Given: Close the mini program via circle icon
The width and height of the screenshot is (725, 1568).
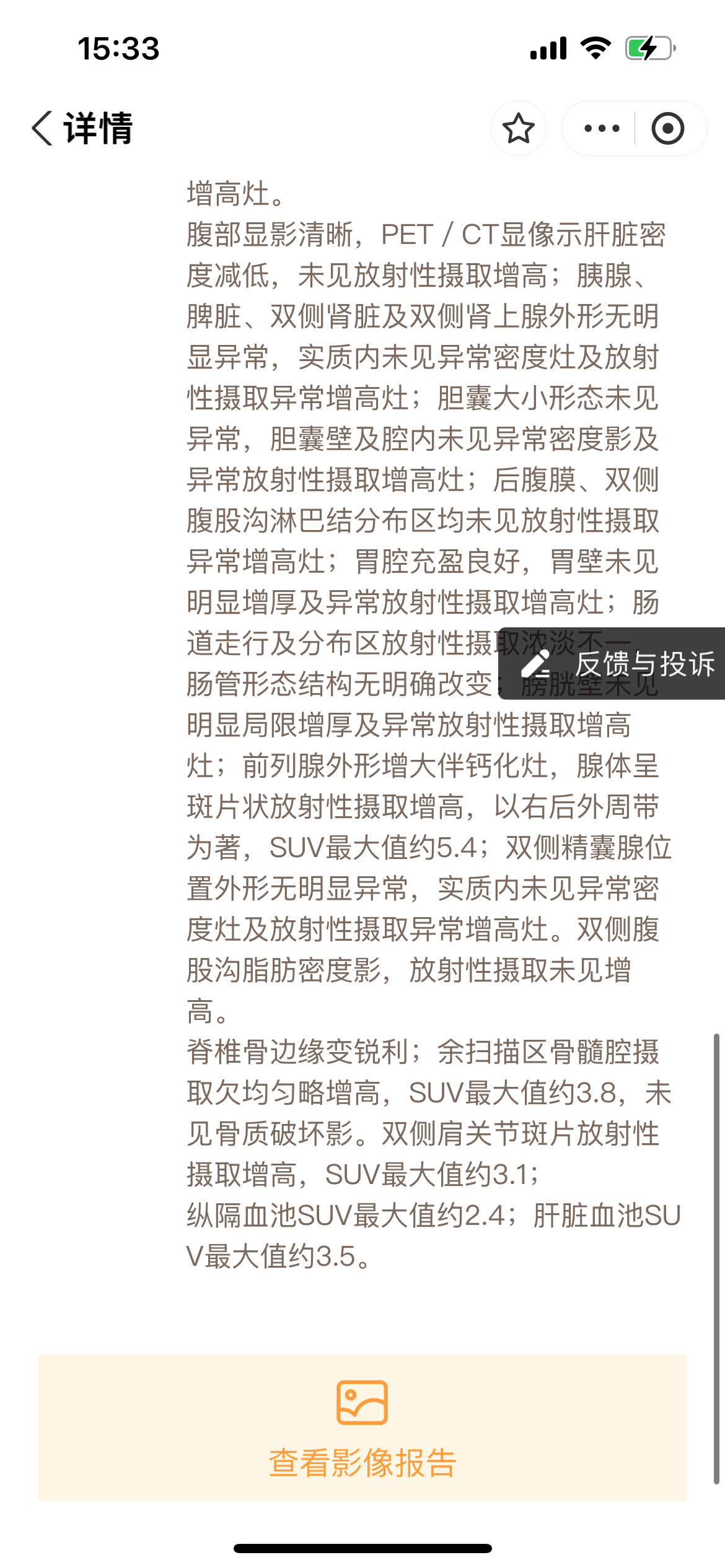Looking at the screenshot, I should (668, 128).
